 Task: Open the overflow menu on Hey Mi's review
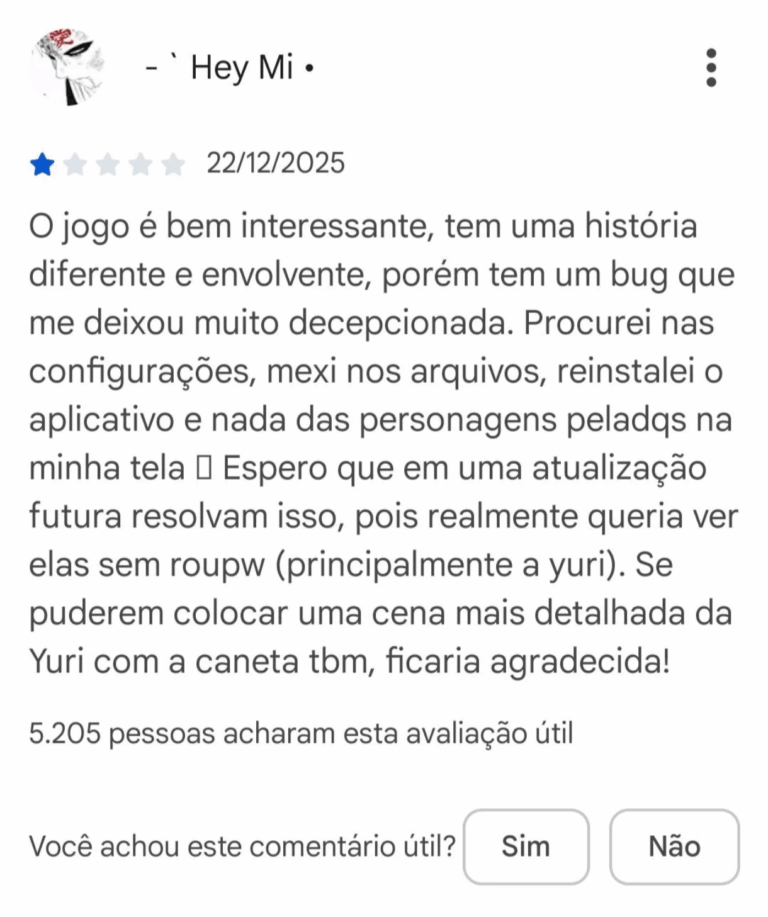click(711, 67)
